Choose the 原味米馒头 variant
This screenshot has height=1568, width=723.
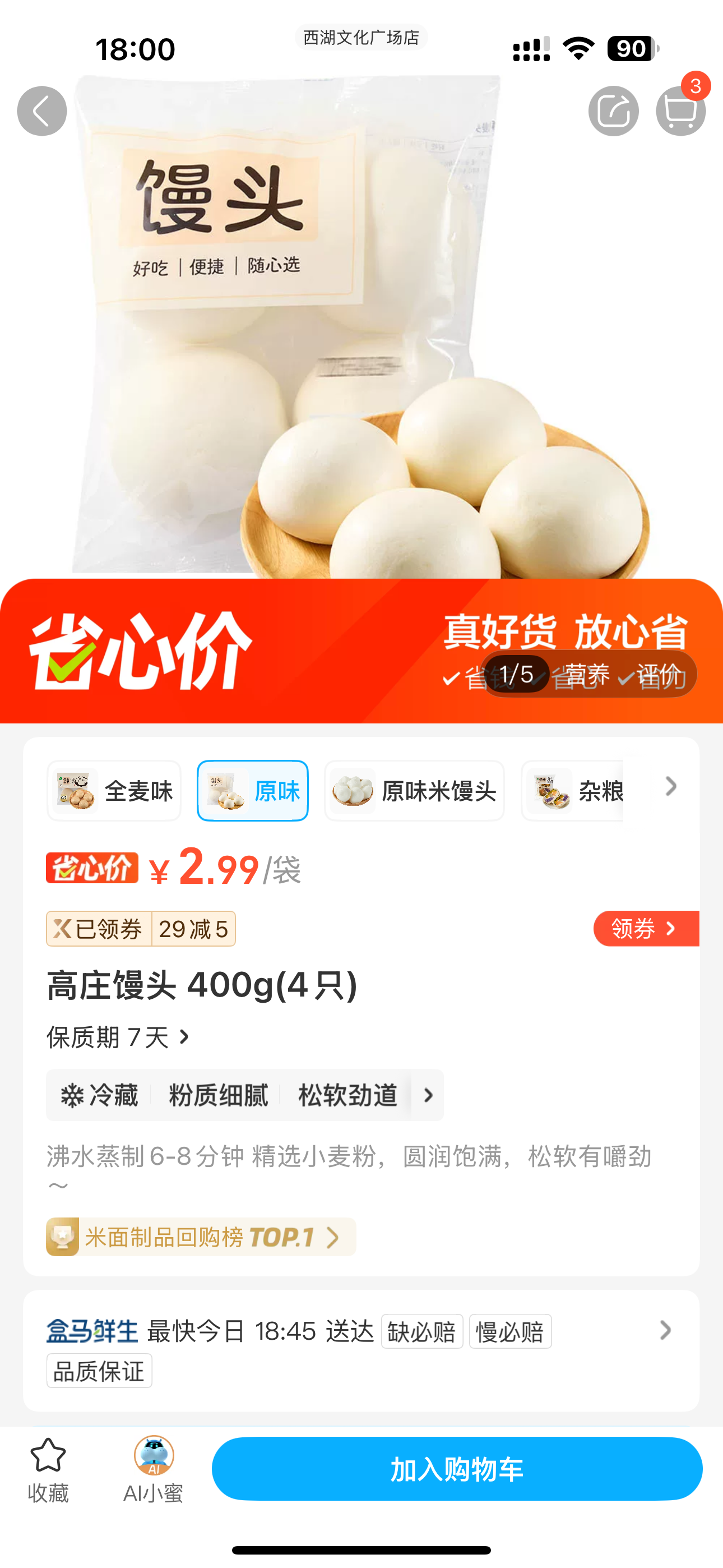[414, 791]
